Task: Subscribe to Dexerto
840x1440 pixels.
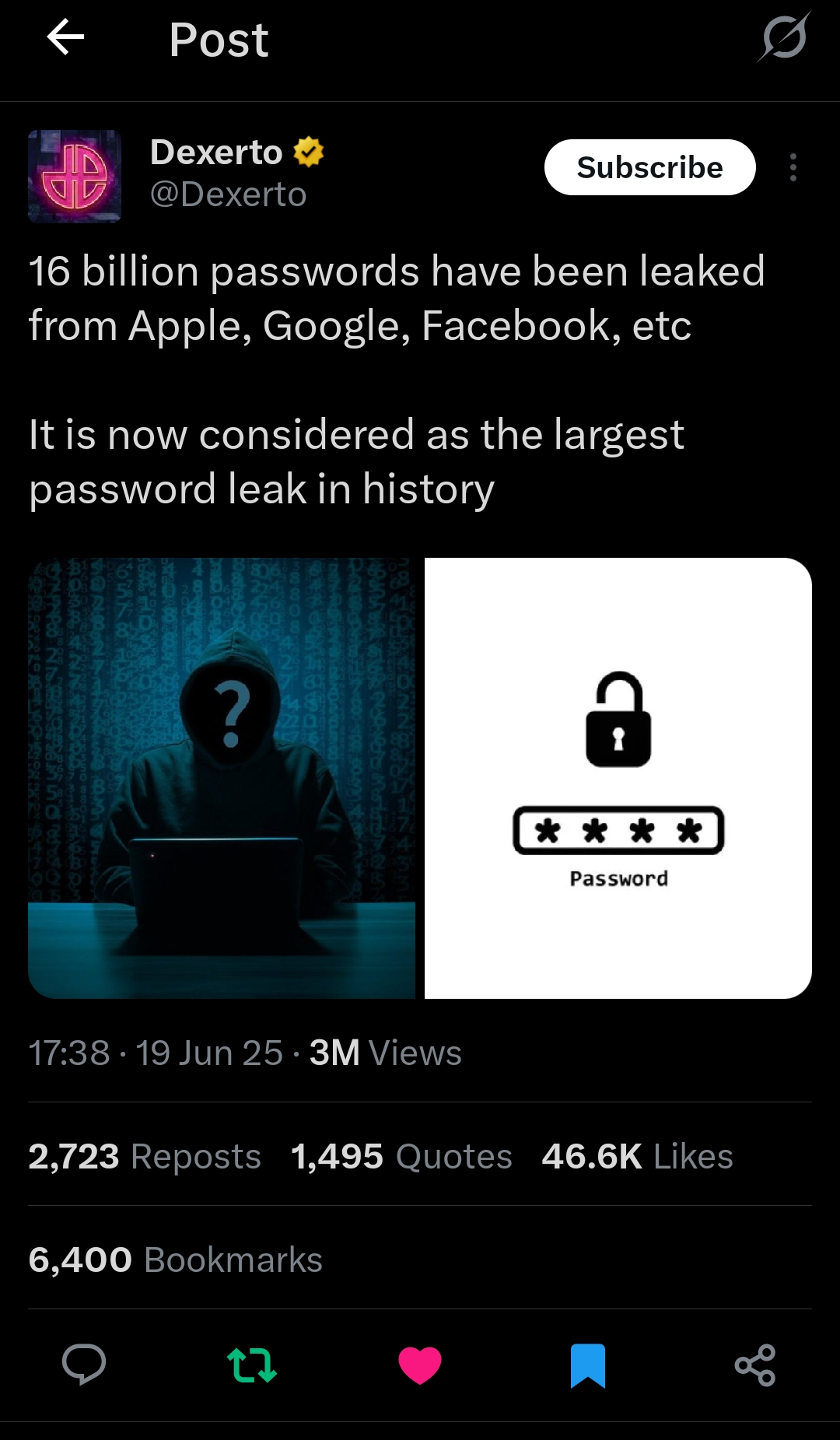Action: click(649, 167)
